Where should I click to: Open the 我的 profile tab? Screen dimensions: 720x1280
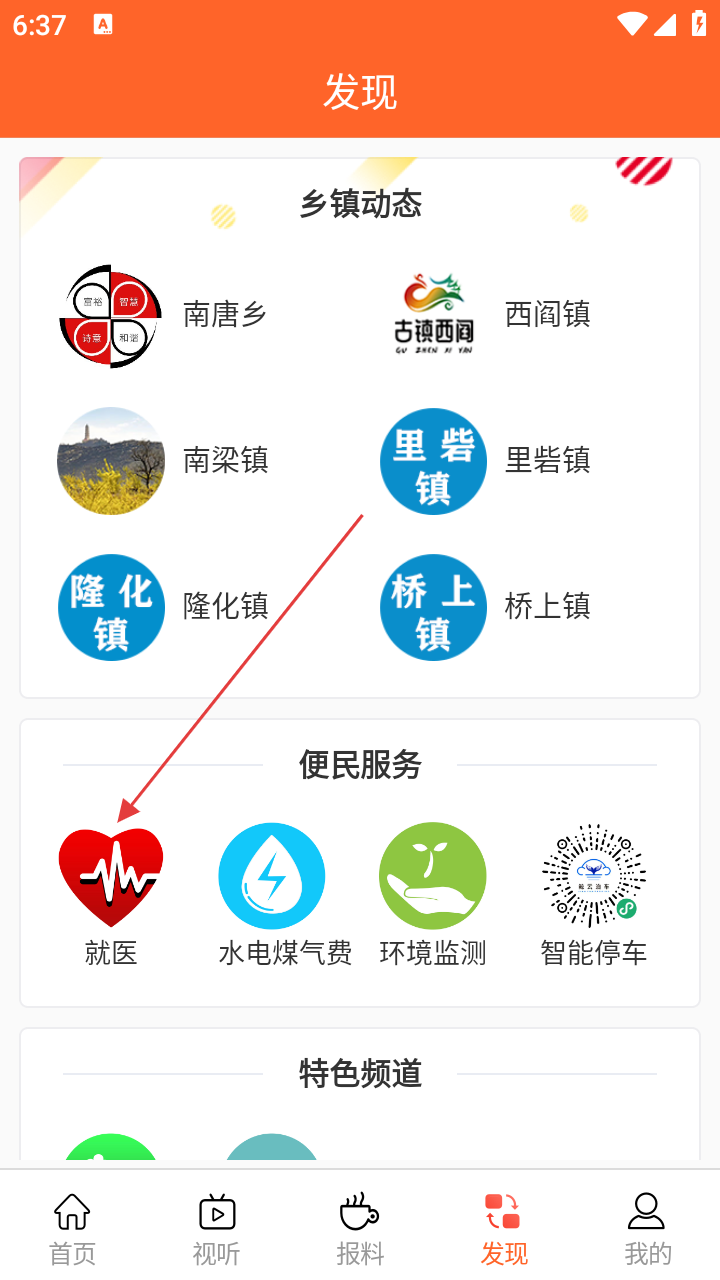647,1228
